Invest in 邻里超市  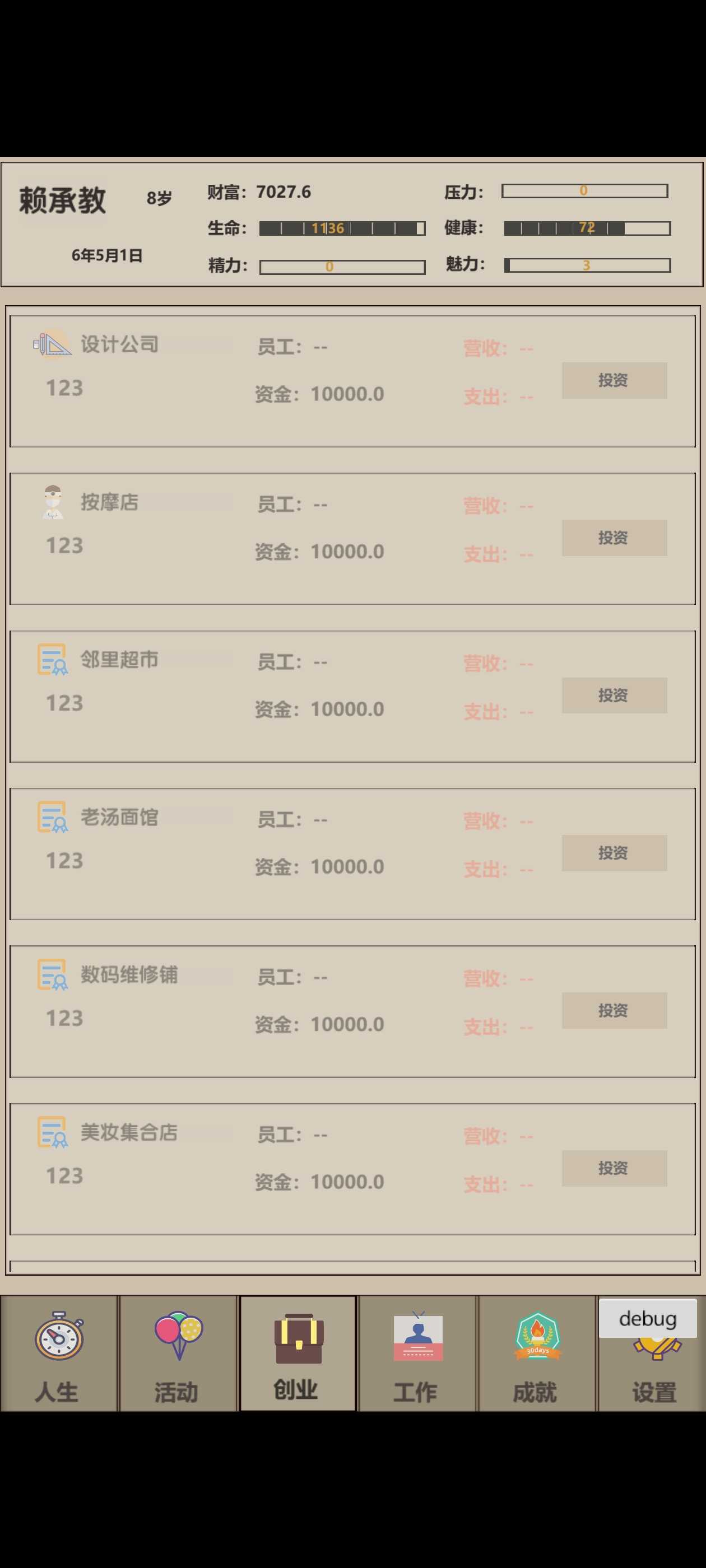coord(614,695)
